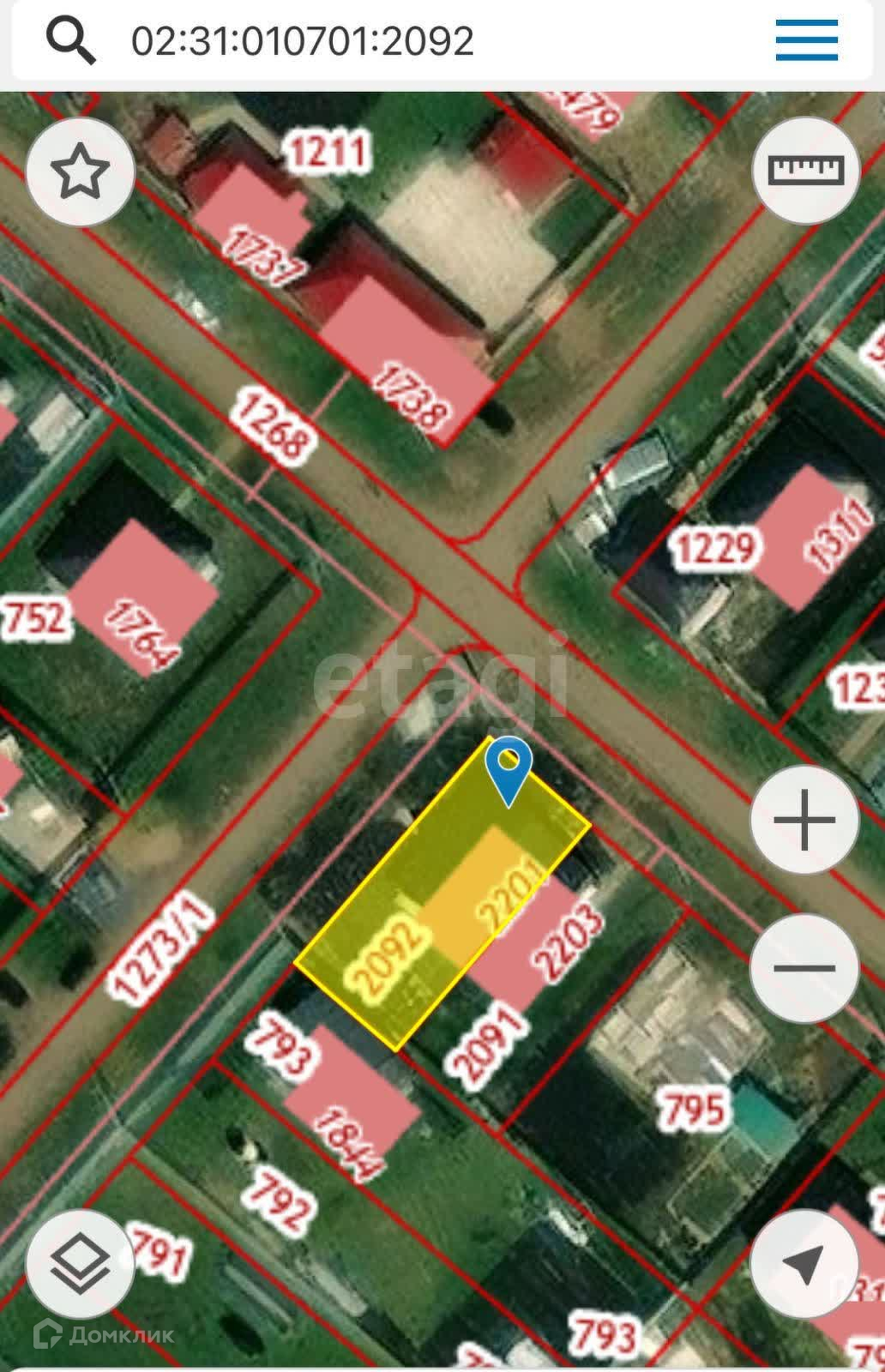Zoom out of the map
Image resolution: width=885 pixels, height=1372 pixels.
pos(804,968)
